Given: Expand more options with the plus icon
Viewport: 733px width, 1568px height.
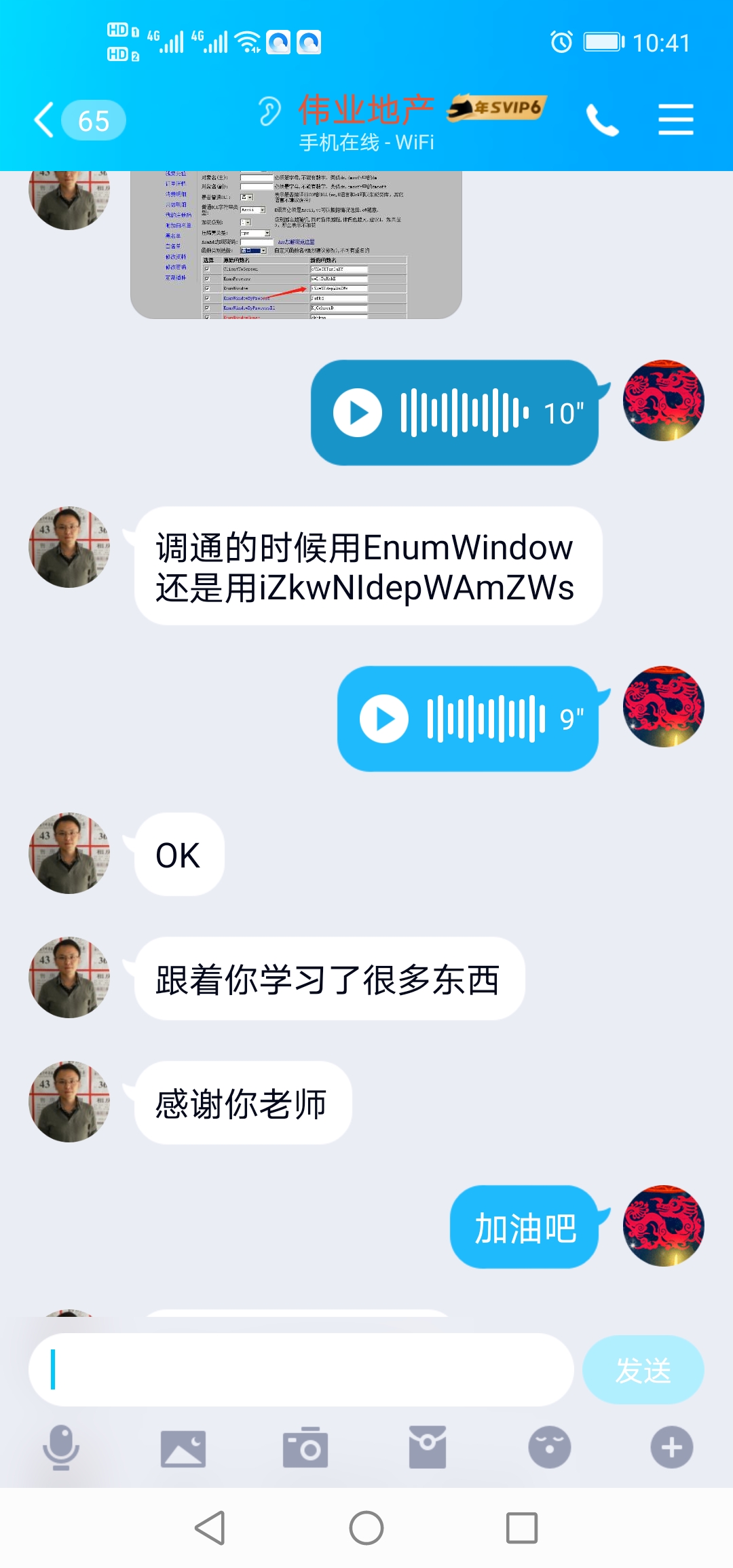Looking at the screenshot, I should coord(672,1447).
